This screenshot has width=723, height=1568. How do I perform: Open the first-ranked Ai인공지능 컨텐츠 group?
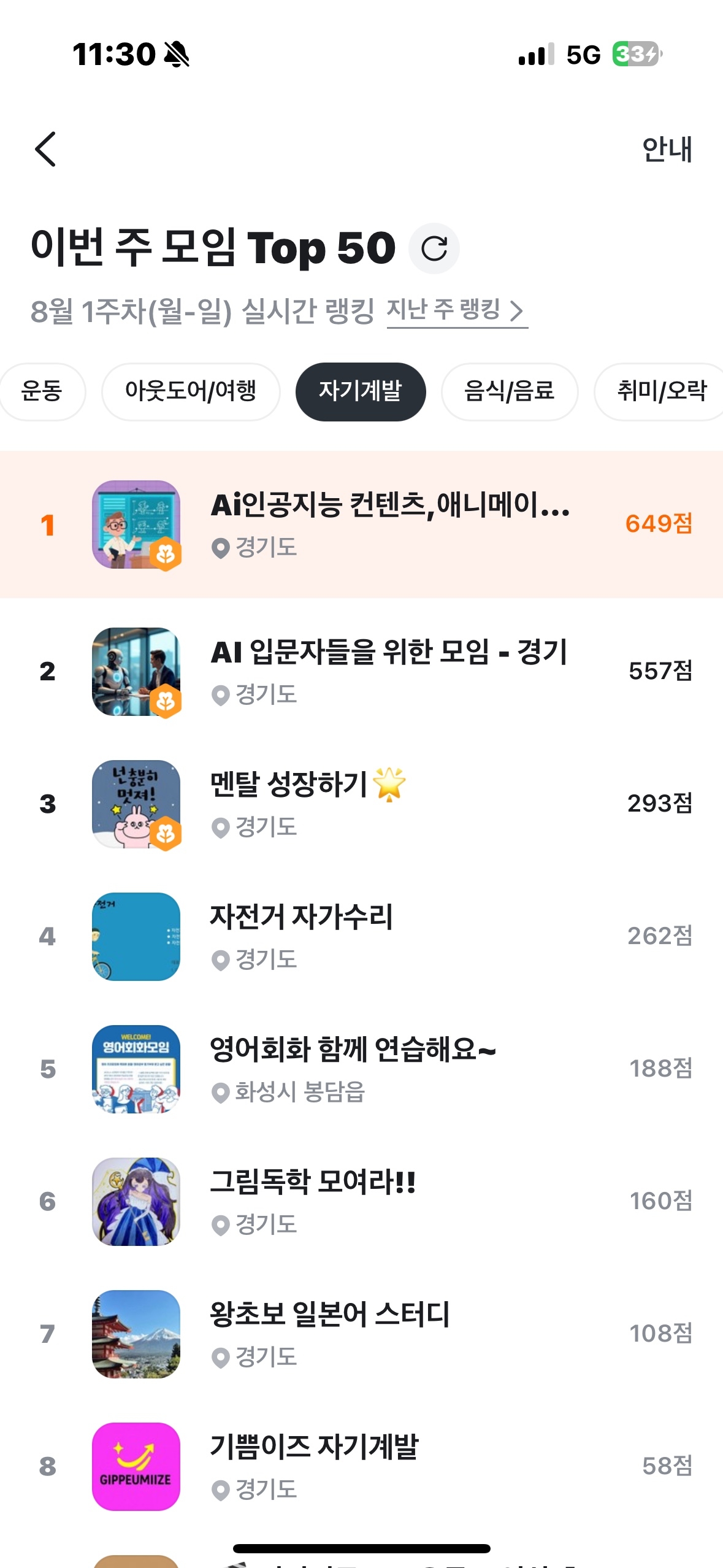click(x=390, y=523)
